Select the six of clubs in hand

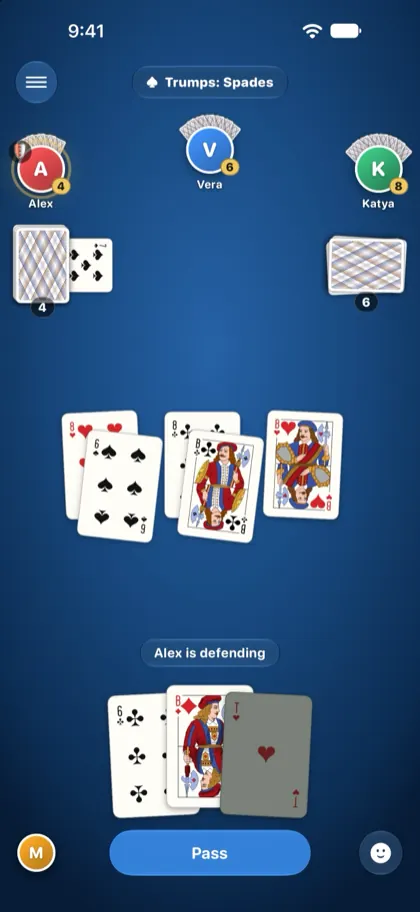pyautogui.click(x=137, y=755)
